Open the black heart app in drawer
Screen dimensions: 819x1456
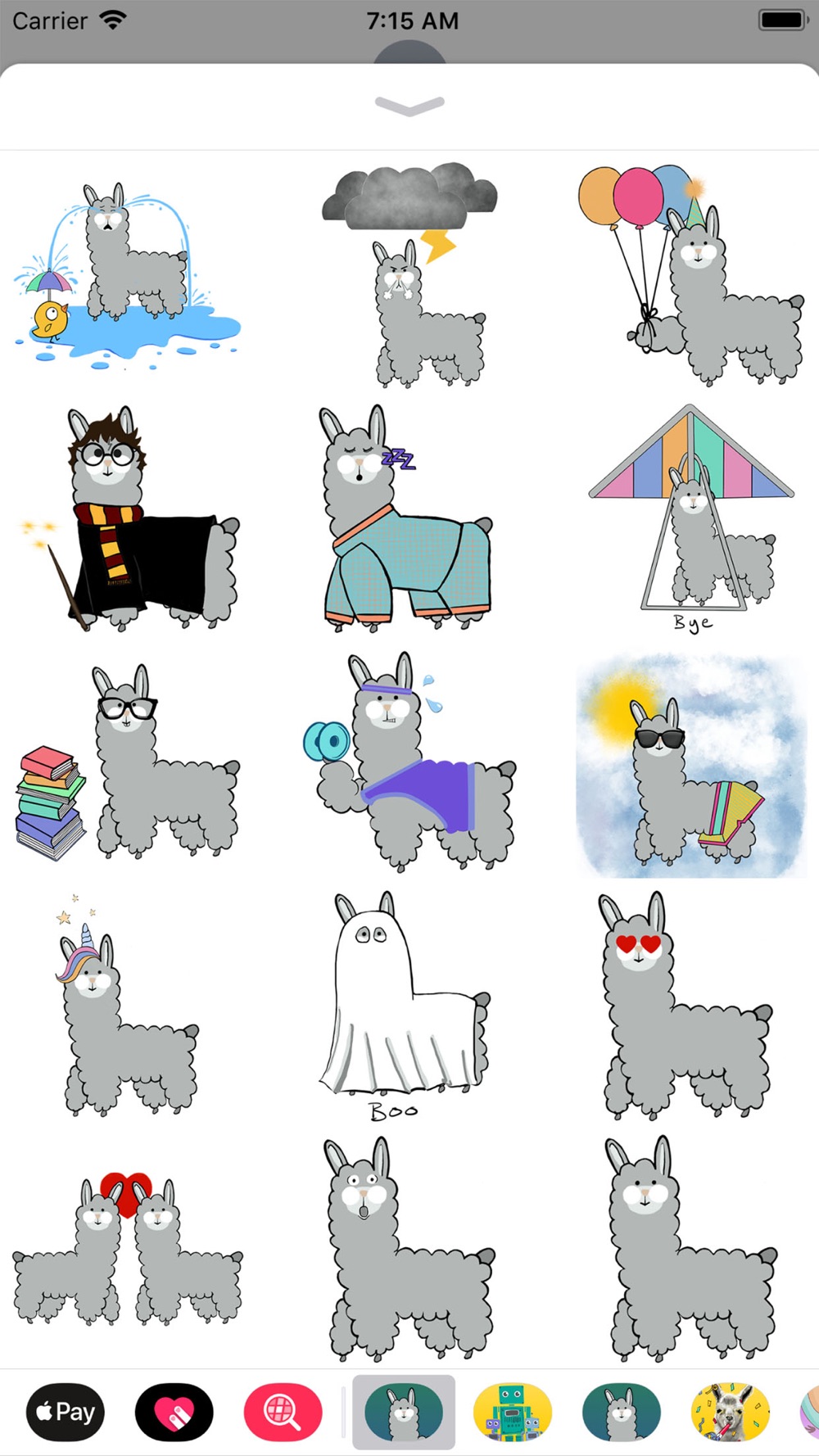[174, 1412]
